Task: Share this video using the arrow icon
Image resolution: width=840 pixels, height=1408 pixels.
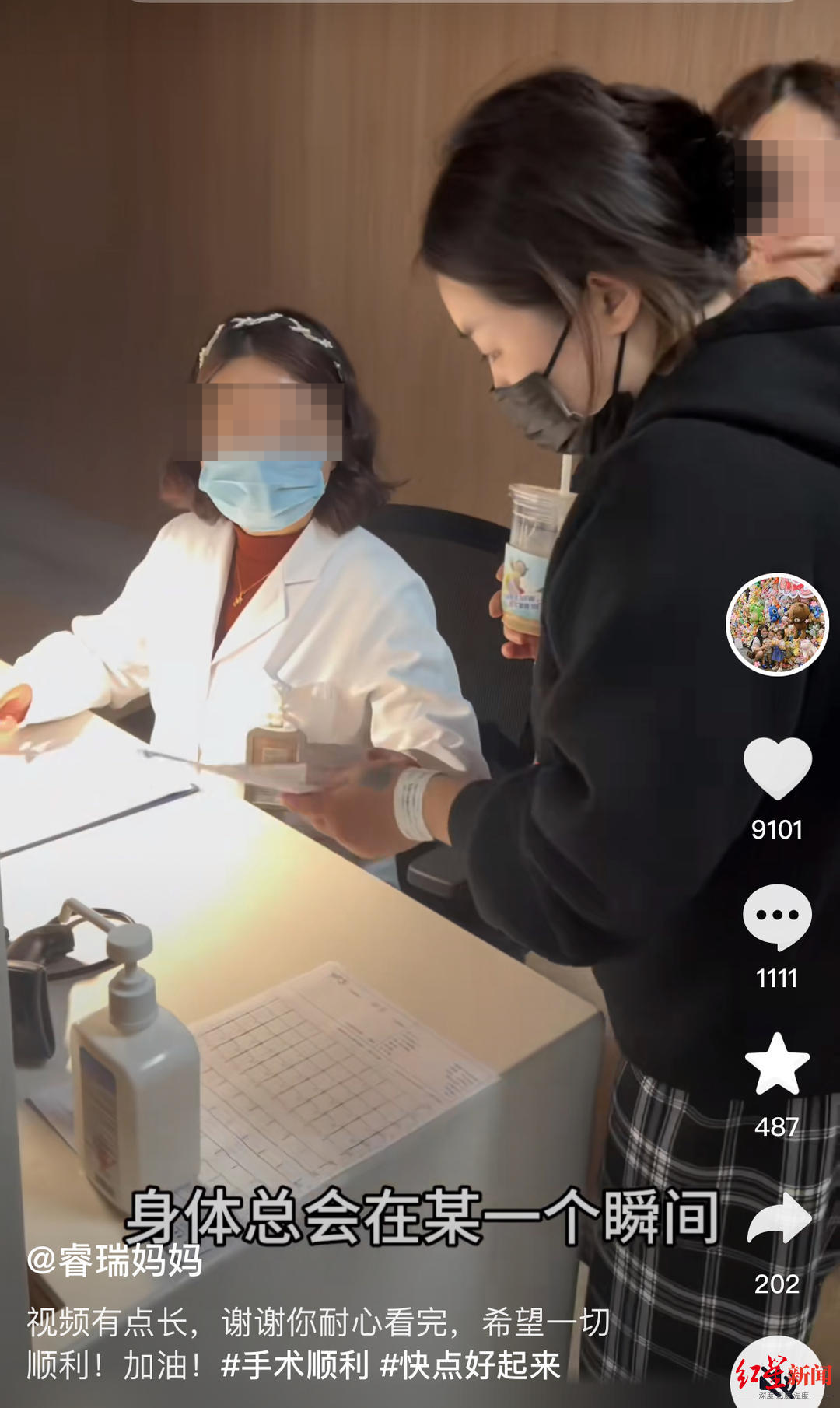Action: pos(779,1220)
